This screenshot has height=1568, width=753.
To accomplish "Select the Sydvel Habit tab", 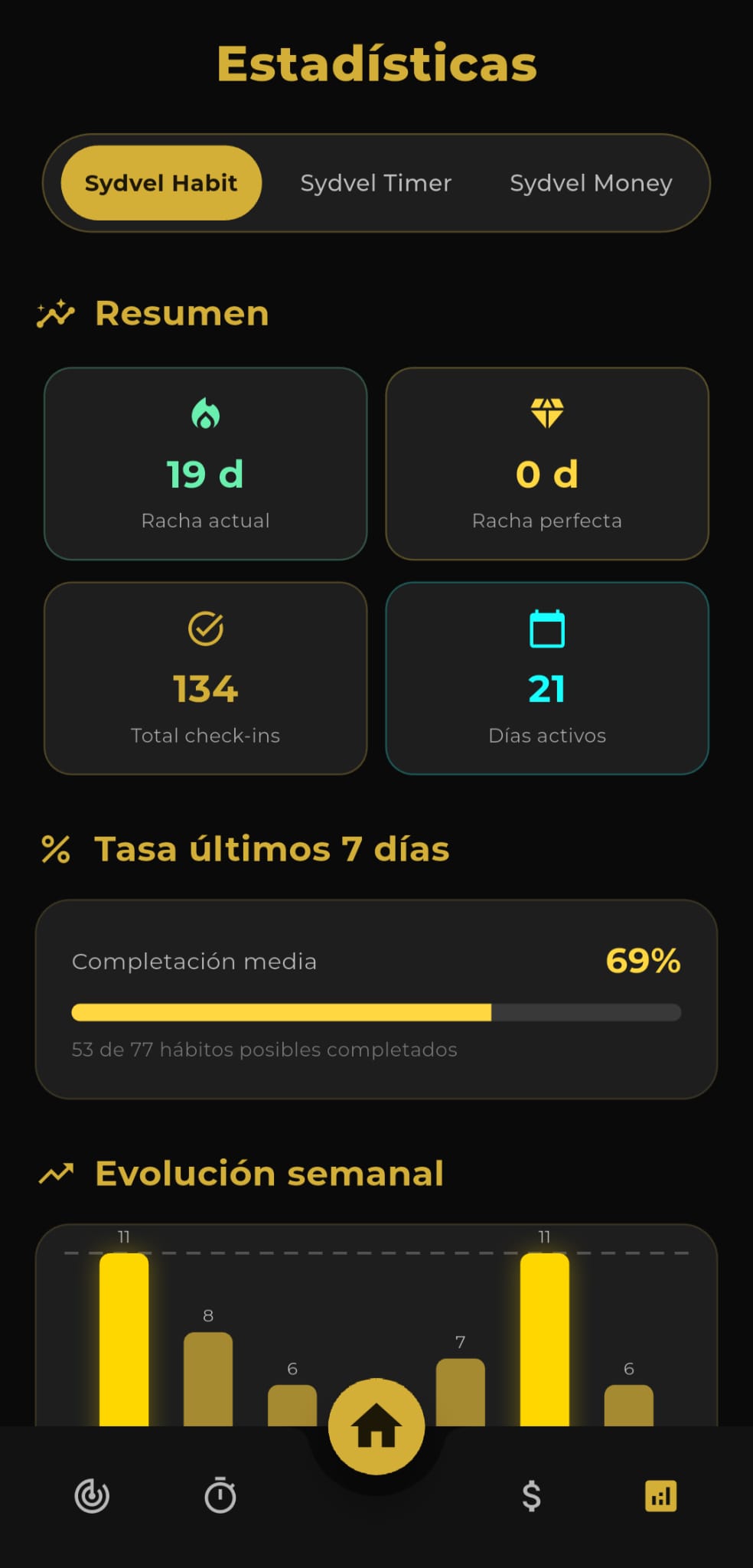I will 160,183.
